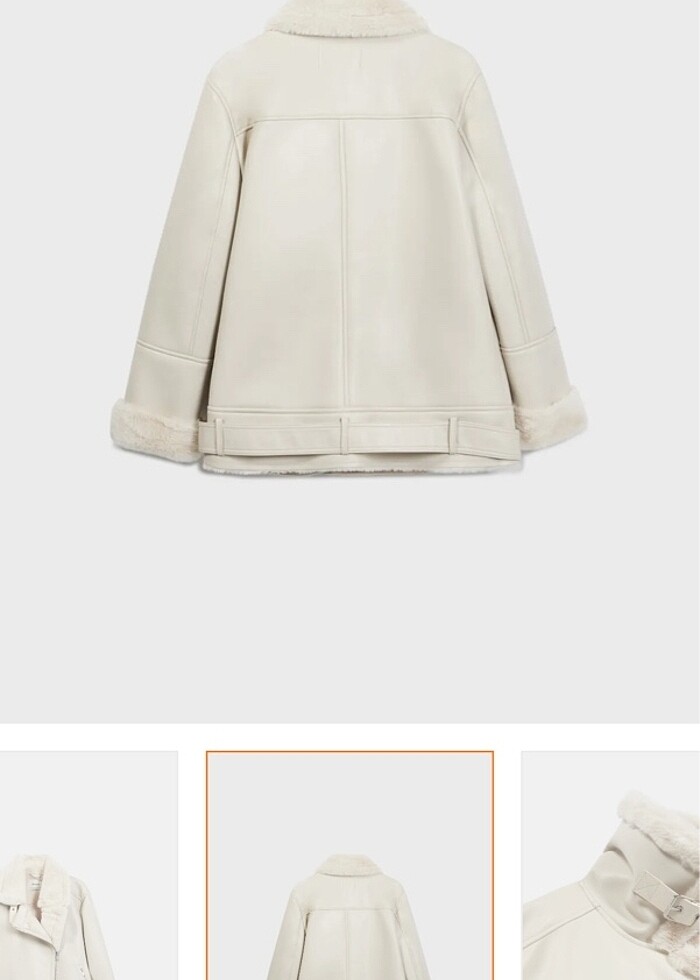Tap the highlighted back-view jacket thumbnail
Image resolution: width=700 pixels, height=980 pixels.
pos(350,866)
